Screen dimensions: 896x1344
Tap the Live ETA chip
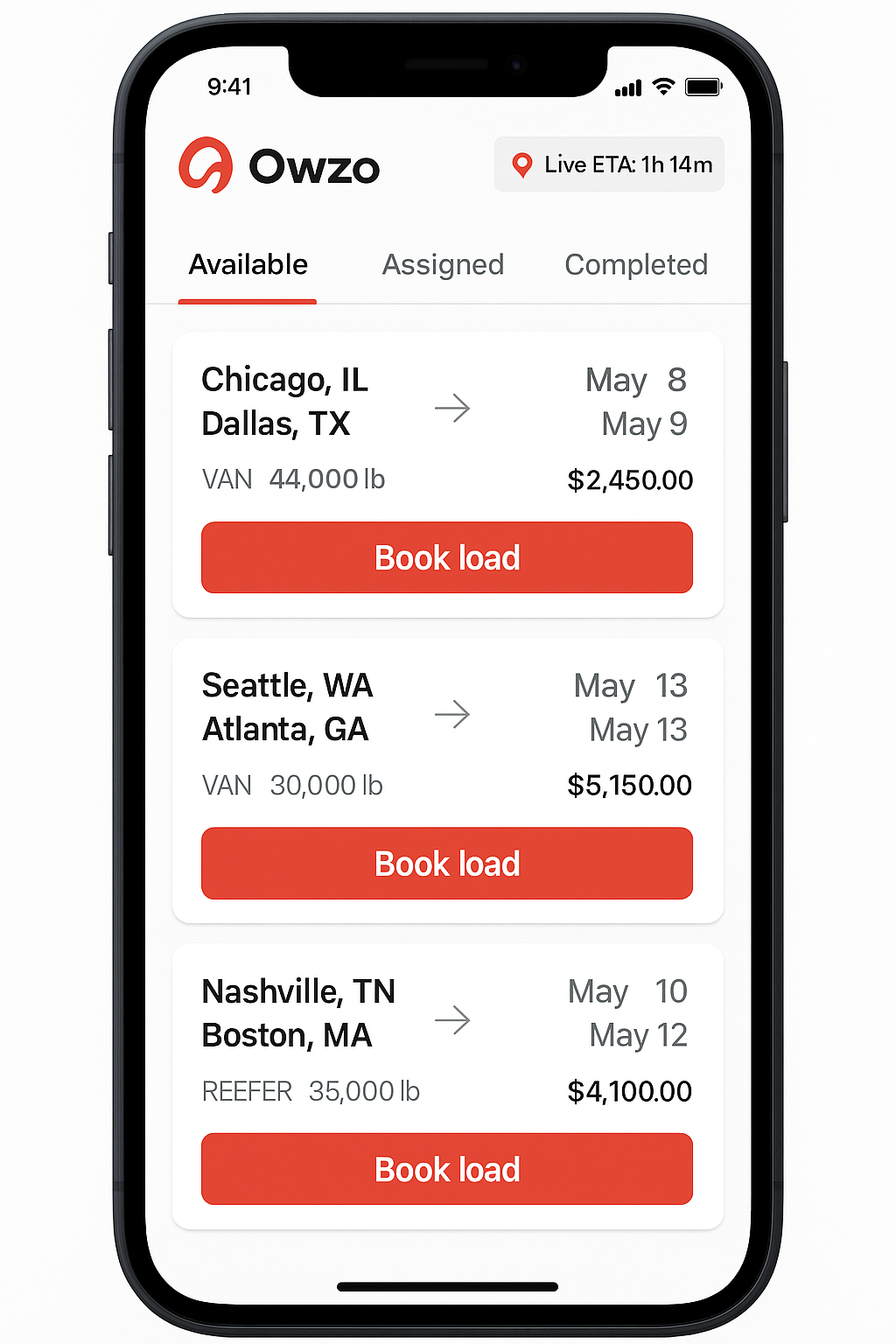609,164
